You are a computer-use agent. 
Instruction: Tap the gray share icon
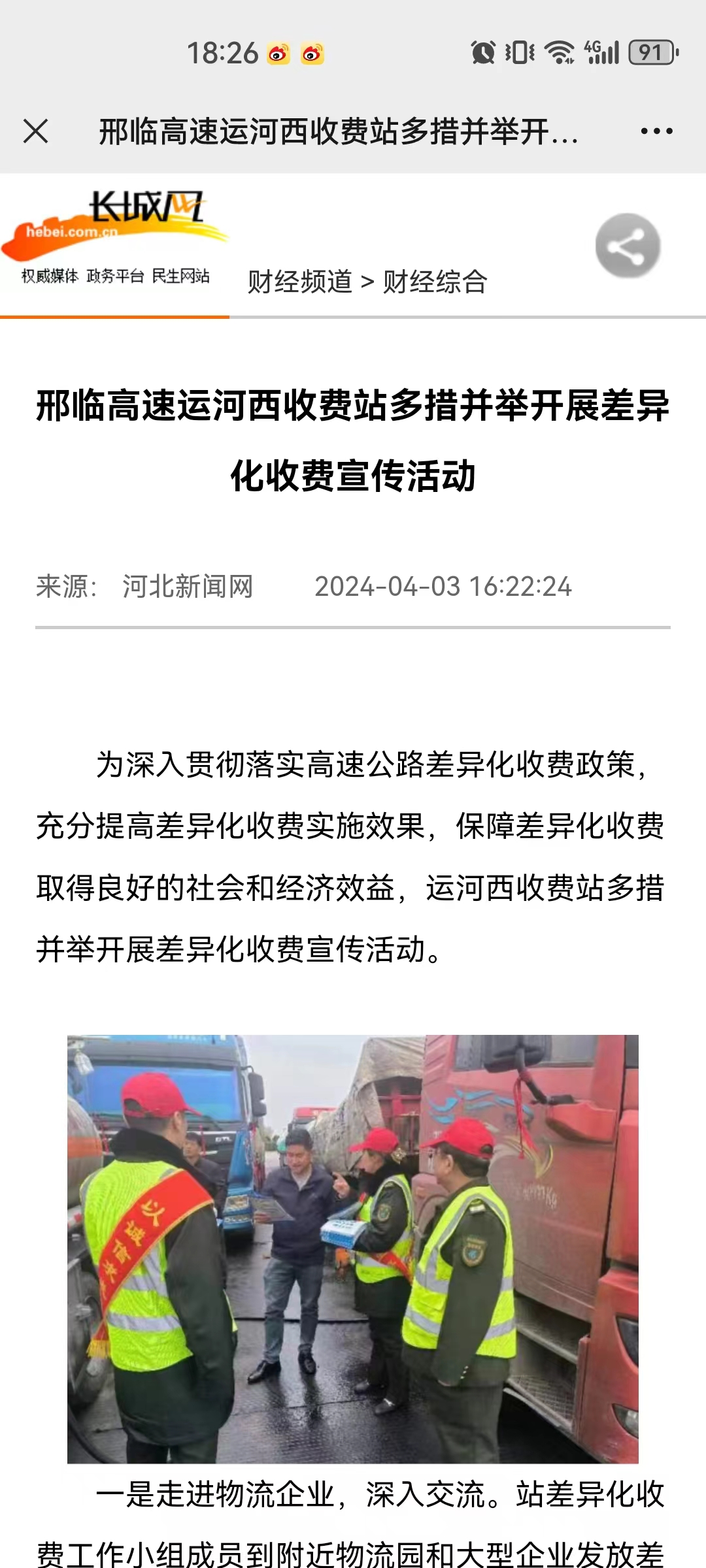tap(628, 246)
